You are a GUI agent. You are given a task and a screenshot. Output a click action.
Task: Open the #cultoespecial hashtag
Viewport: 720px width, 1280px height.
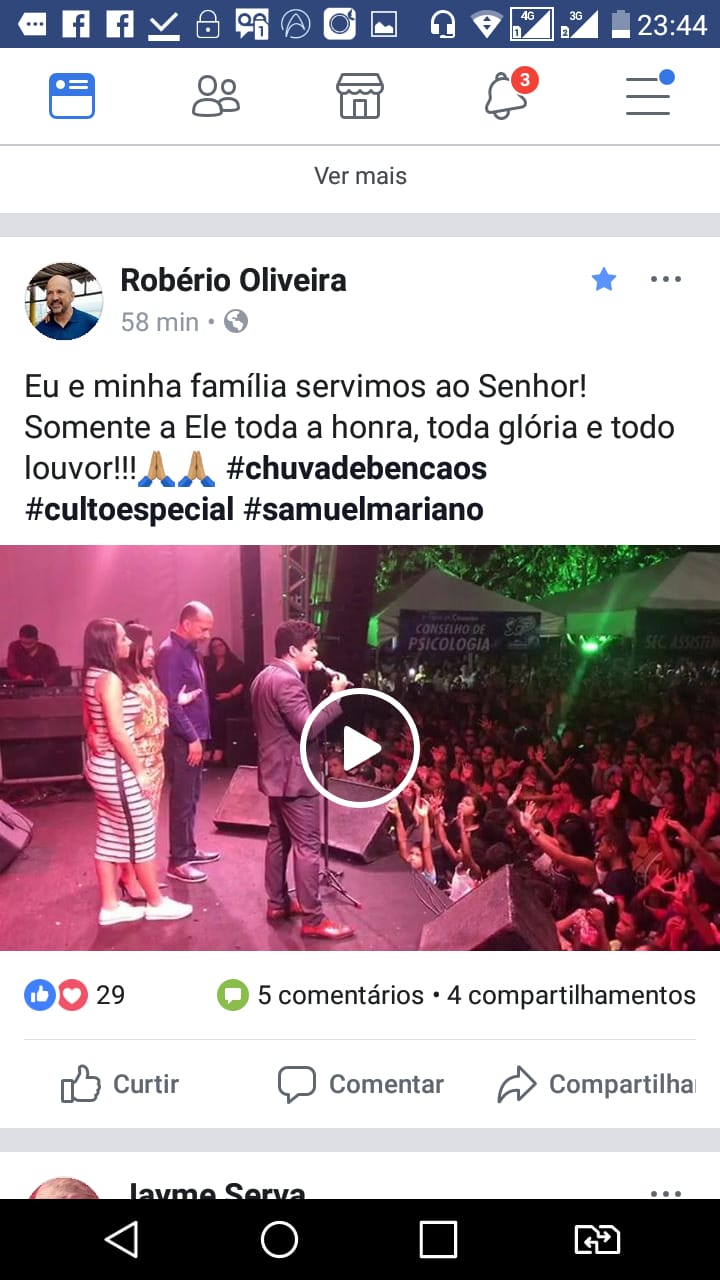point(129,509)
